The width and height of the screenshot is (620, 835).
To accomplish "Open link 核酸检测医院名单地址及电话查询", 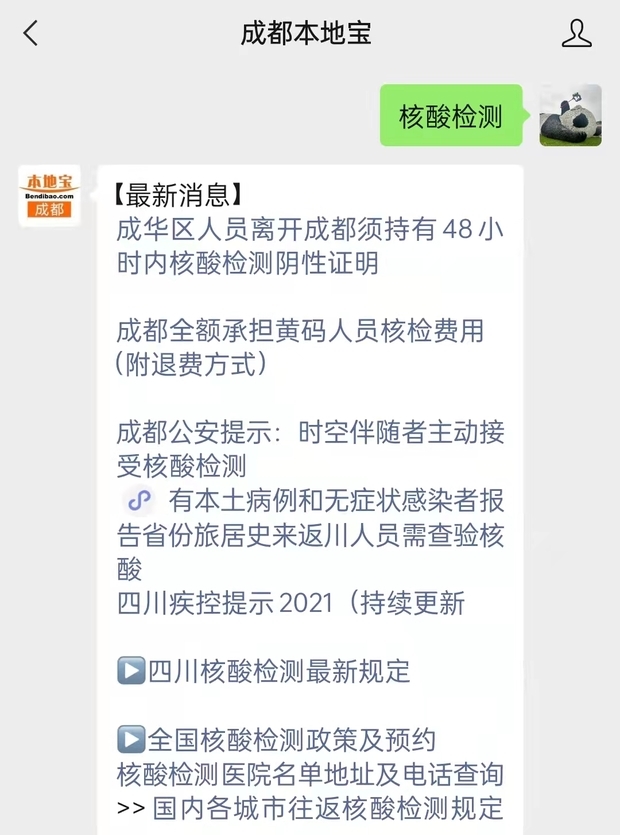I will click(310, 774).
